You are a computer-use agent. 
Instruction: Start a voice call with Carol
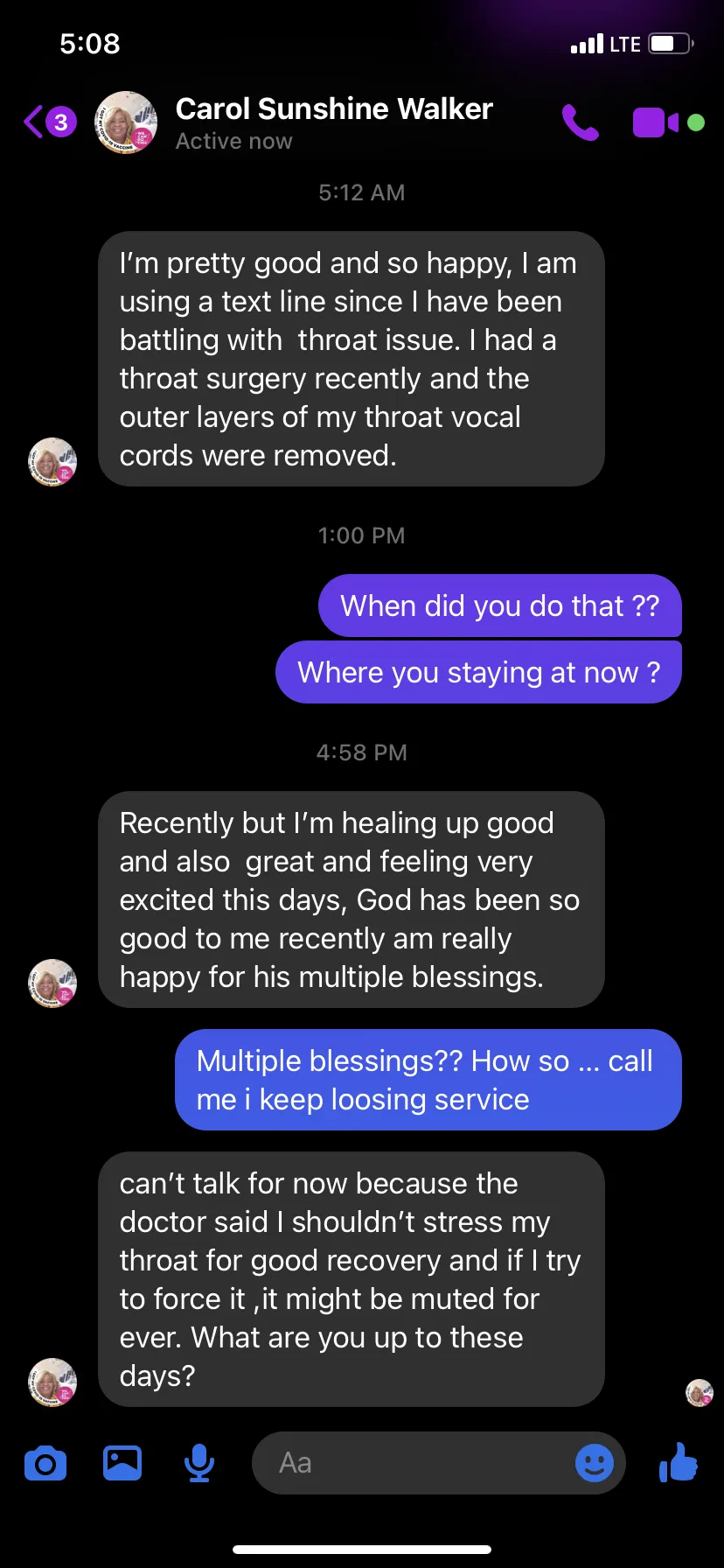coord(581,122)
